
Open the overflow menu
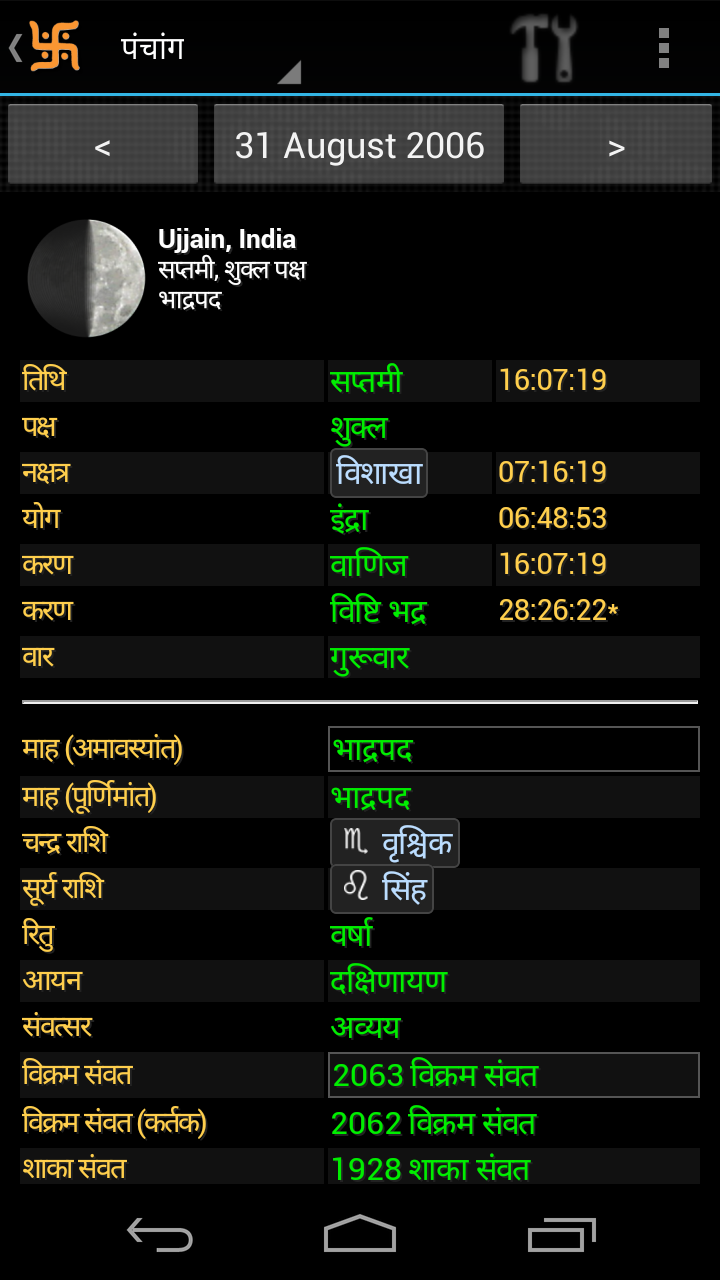(x=663, y=48)
